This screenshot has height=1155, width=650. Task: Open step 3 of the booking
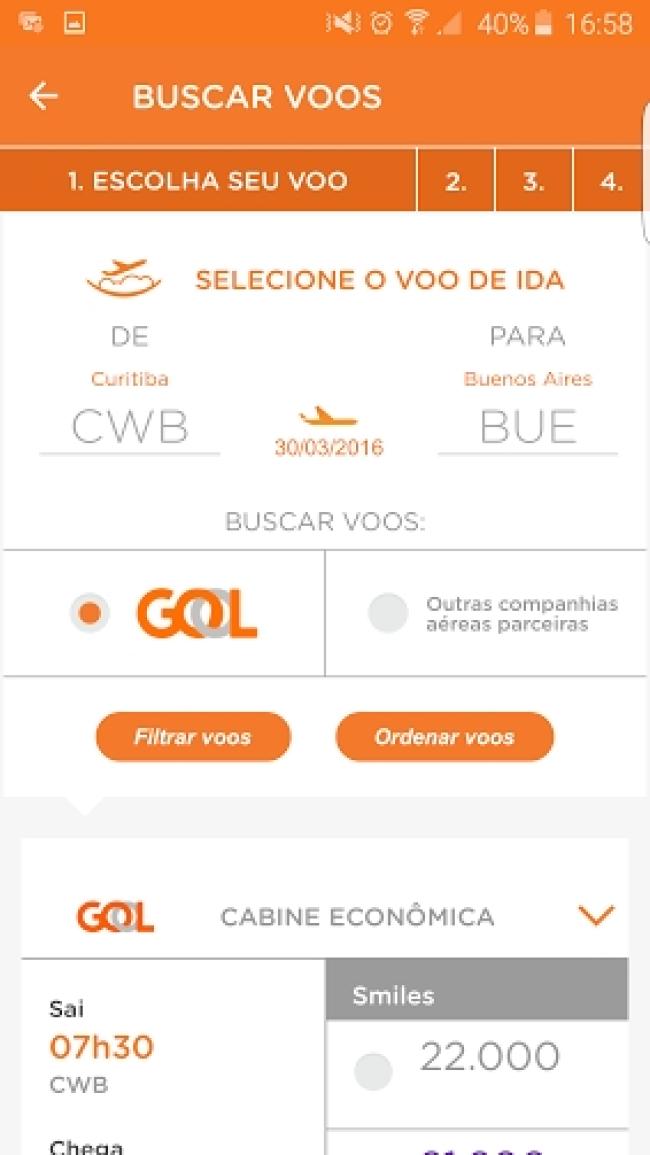click(x=534, y=181)
